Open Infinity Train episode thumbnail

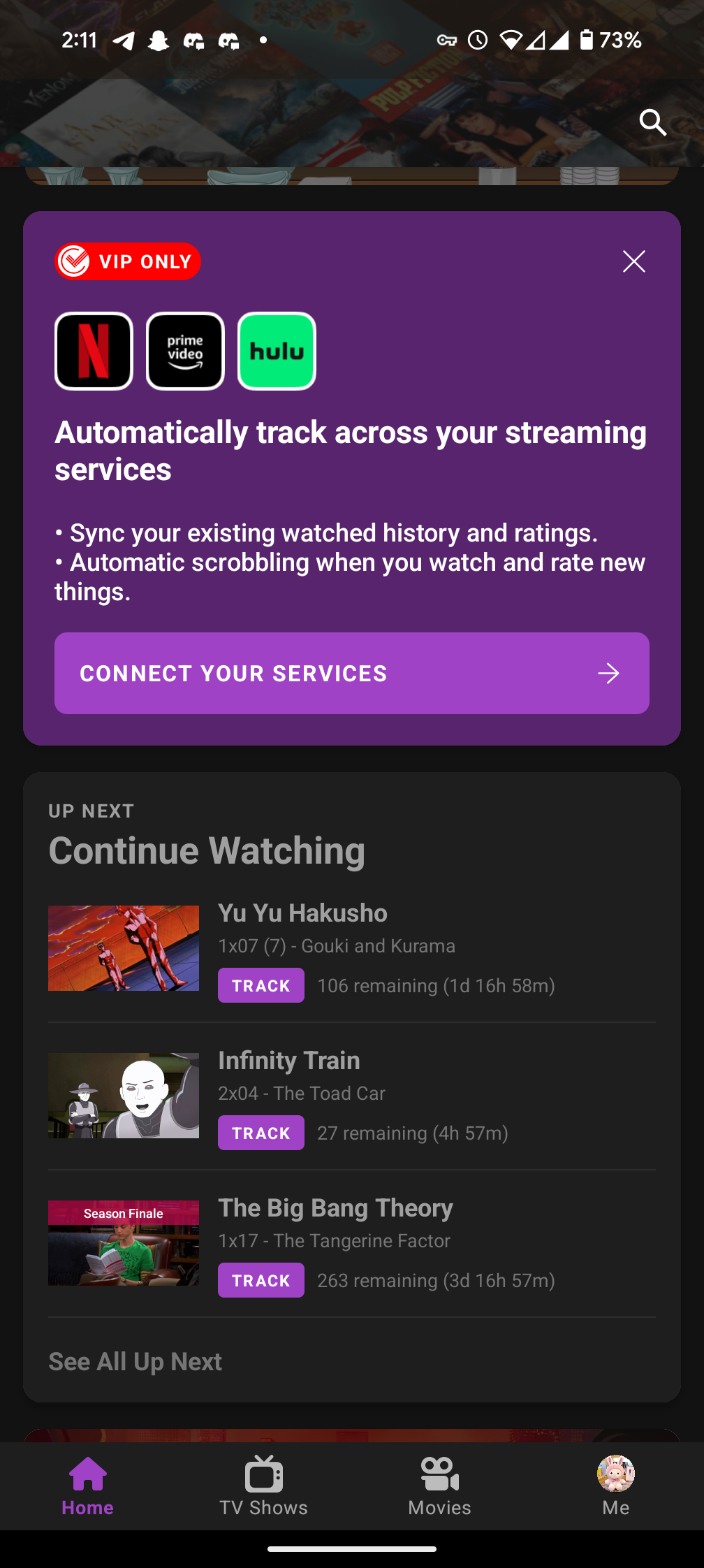click(124, 1096)
